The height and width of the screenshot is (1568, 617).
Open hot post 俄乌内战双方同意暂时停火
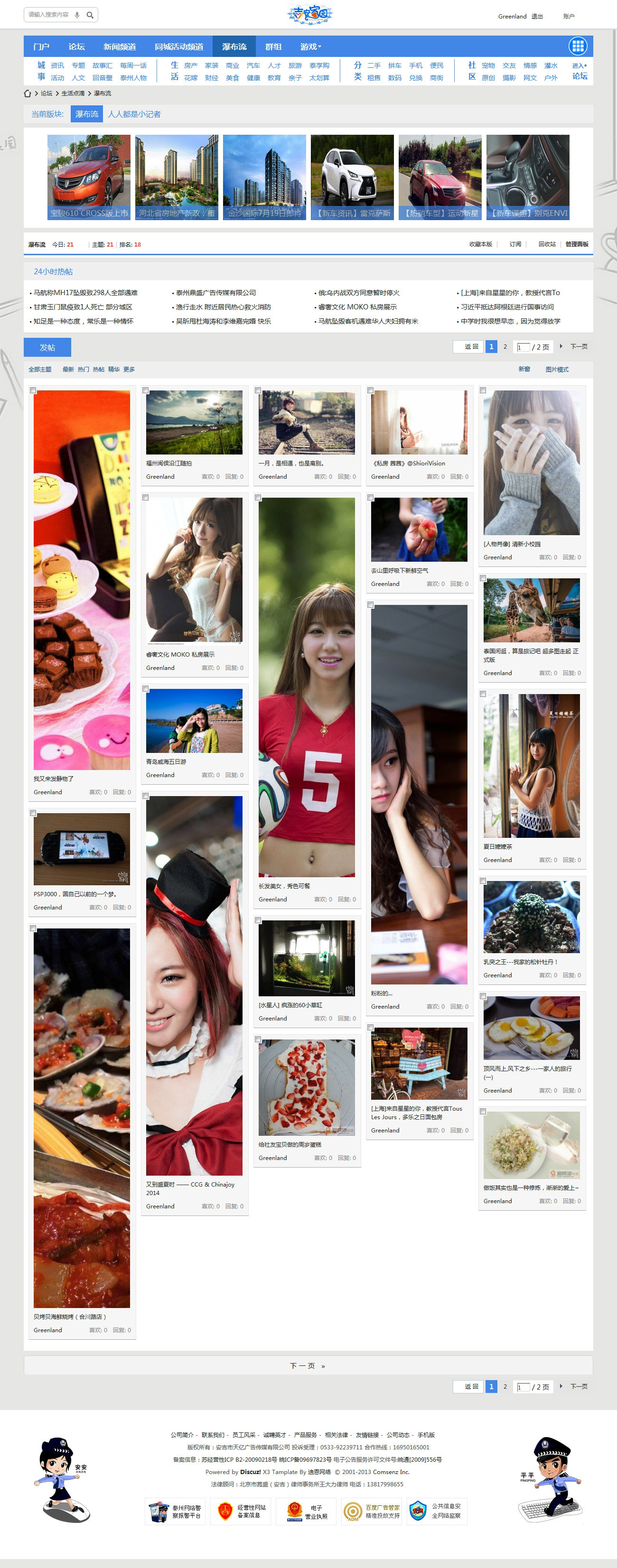358,293
